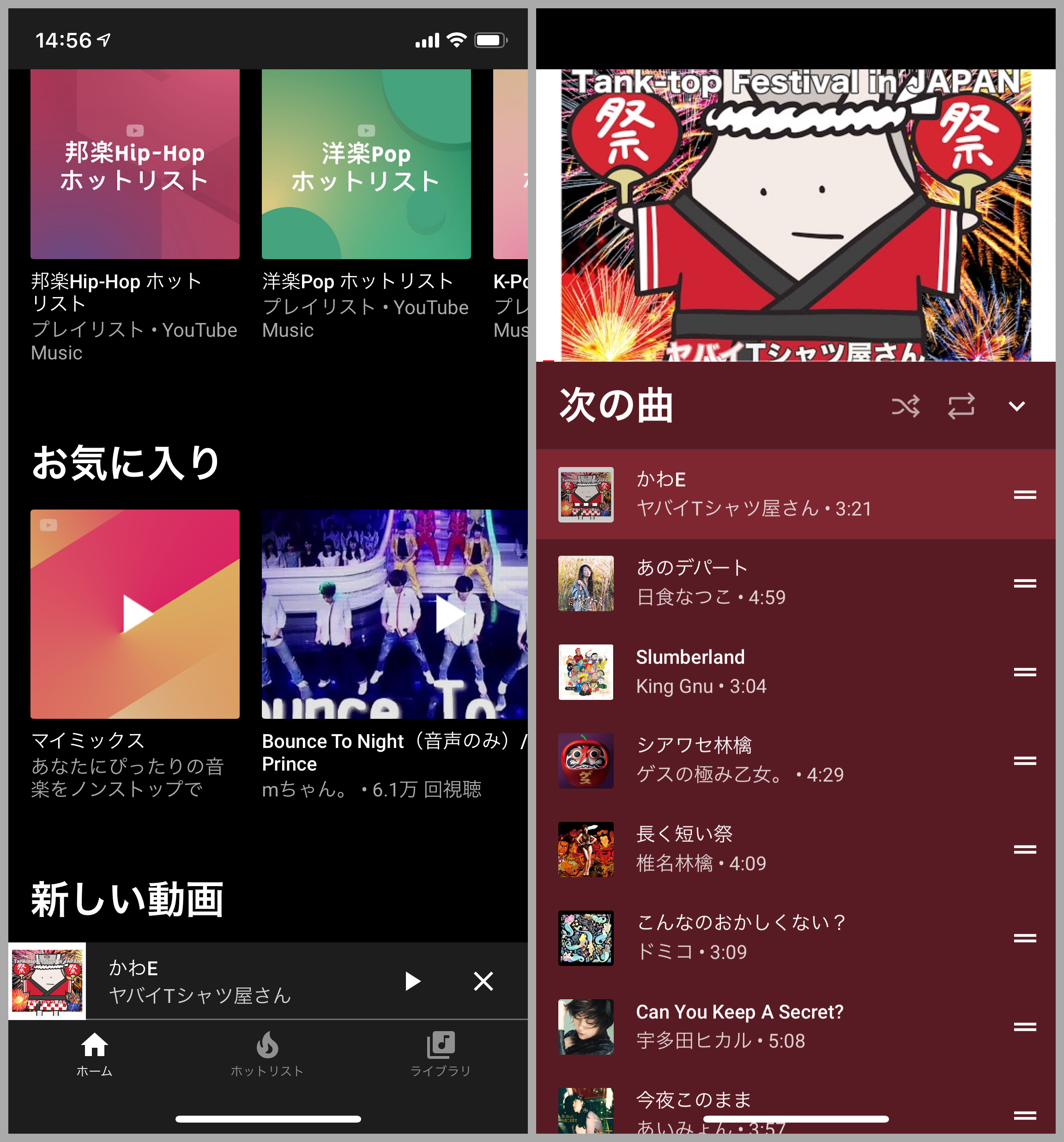Open the K-Pop playlist card
Image resolution: width=1064 pixels, height=1142 pixels.
(x=510, y=165)
